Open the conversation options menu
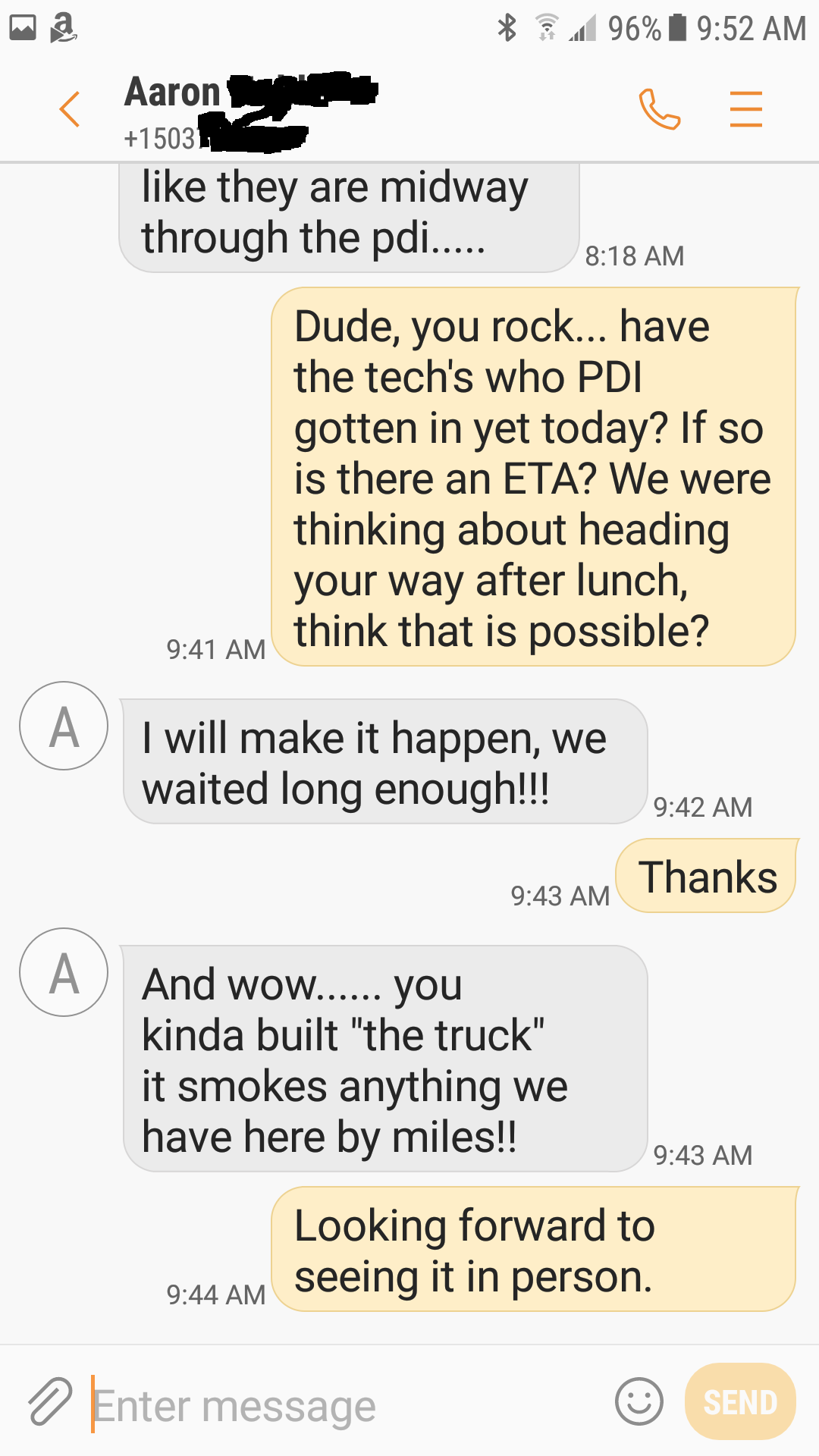The height and width of the screenshot is (1456, 819). click(x=745, y=109)
